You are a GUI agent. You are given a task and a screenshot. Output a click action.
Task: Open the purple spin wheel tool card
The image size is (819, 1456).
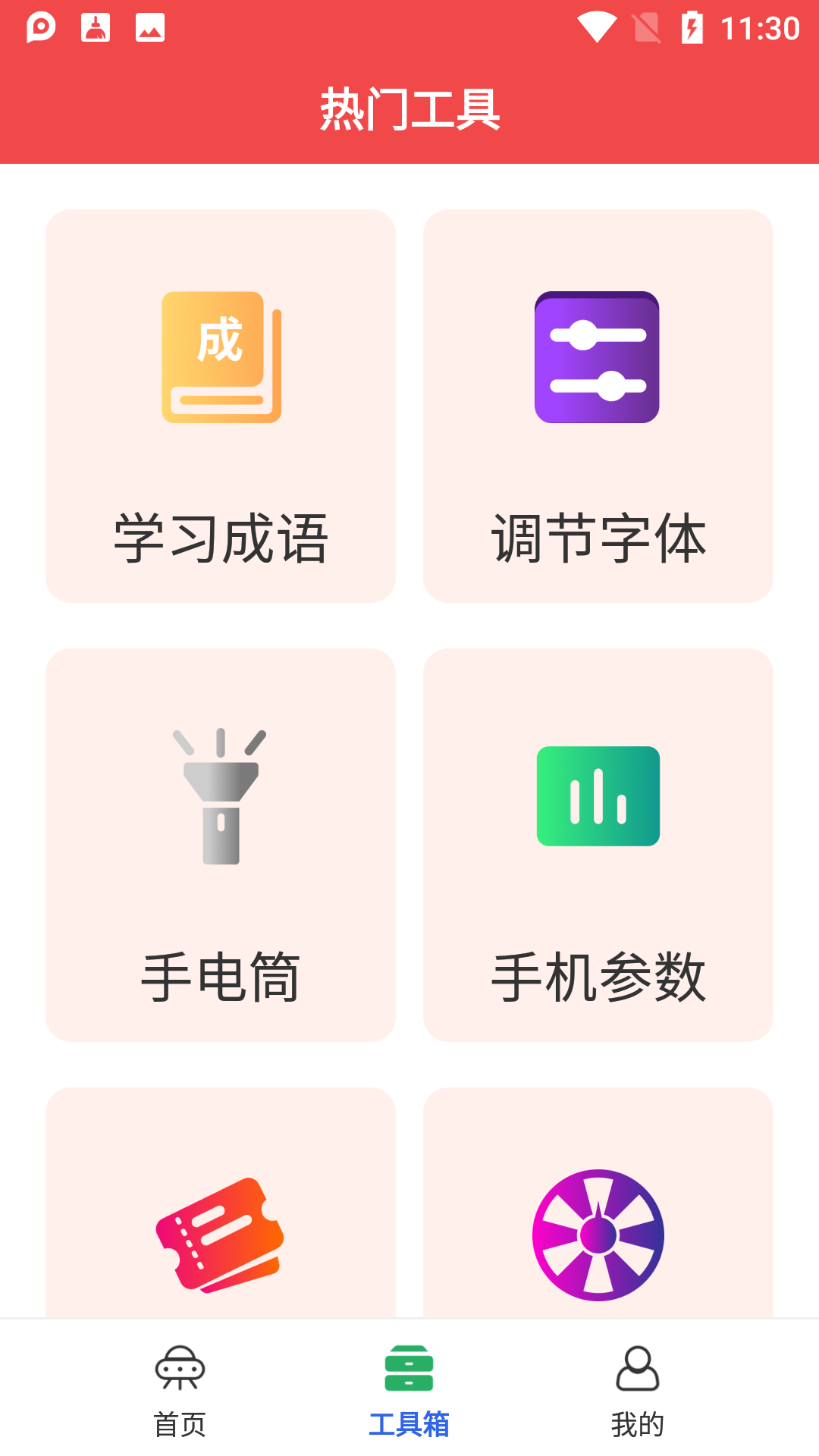point(598,1232)
